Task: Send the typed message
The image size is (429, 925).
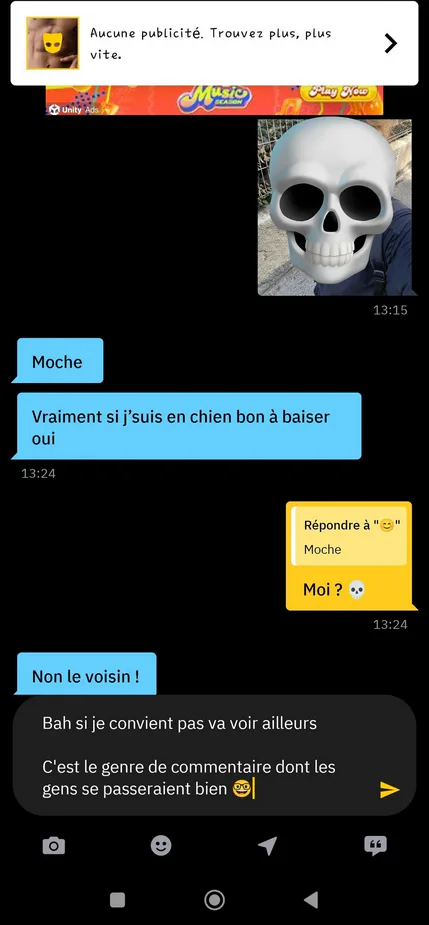Action: click(389, 790)
